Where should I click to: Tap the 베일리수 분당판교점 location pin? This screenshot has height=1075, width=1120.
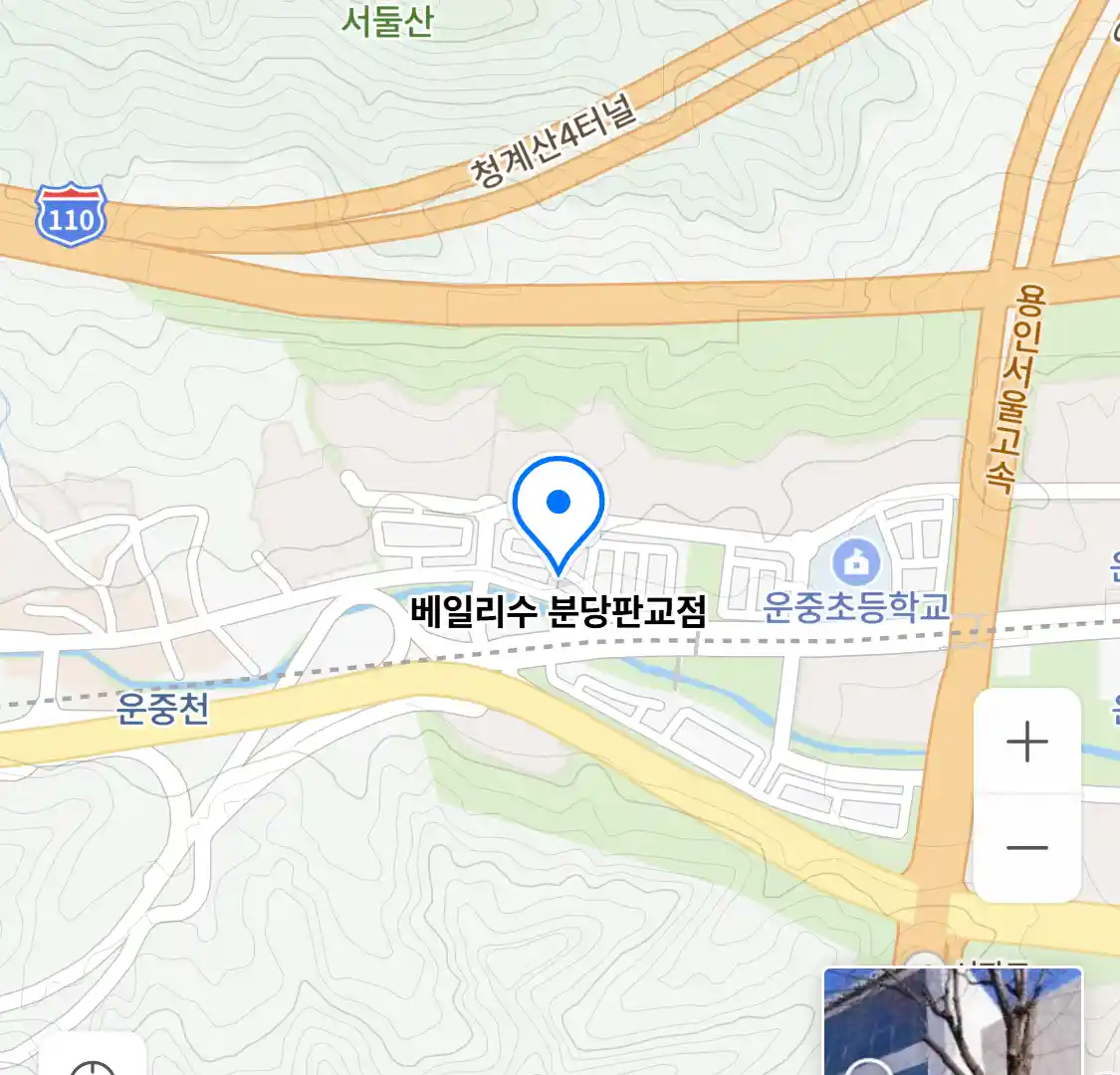559,510
